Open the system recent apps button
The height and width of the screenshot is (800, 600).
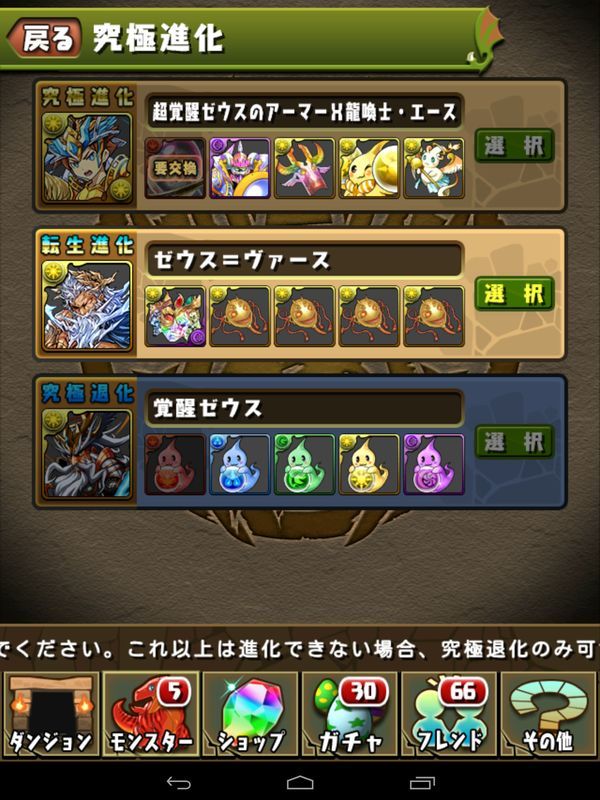pos(422,782)
